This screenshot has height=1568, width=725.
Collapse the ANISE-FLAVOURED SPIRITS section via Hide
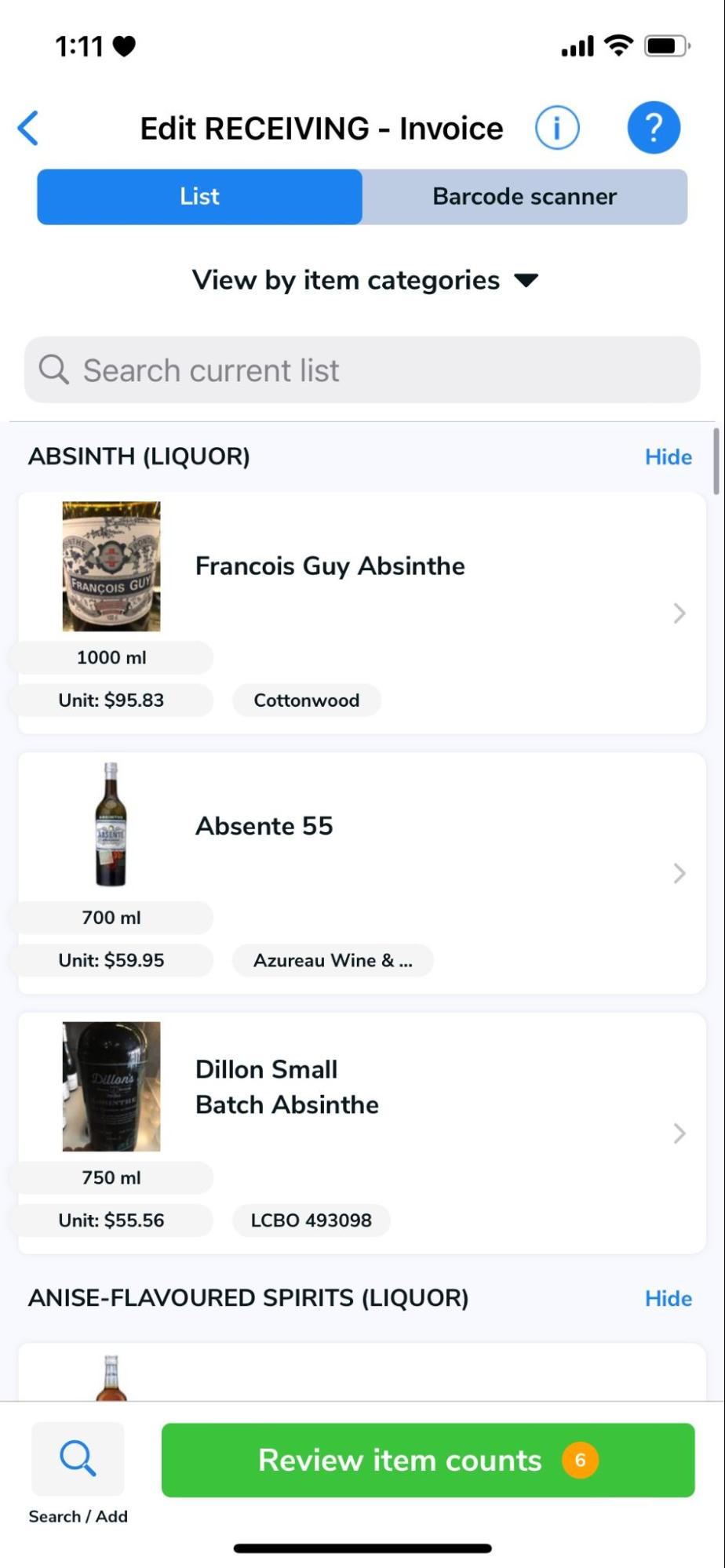667,1298
